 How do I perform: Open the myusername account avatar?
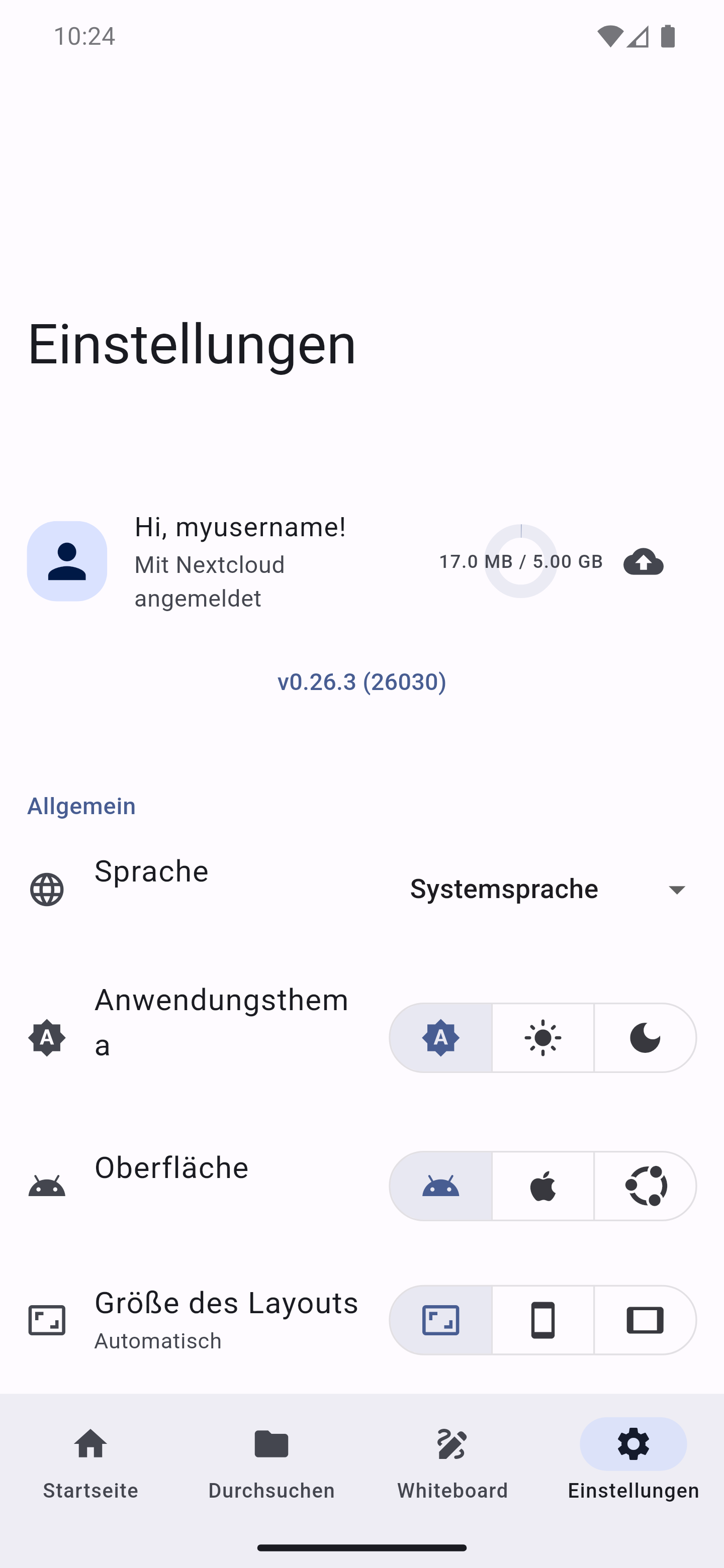[67, 561]
